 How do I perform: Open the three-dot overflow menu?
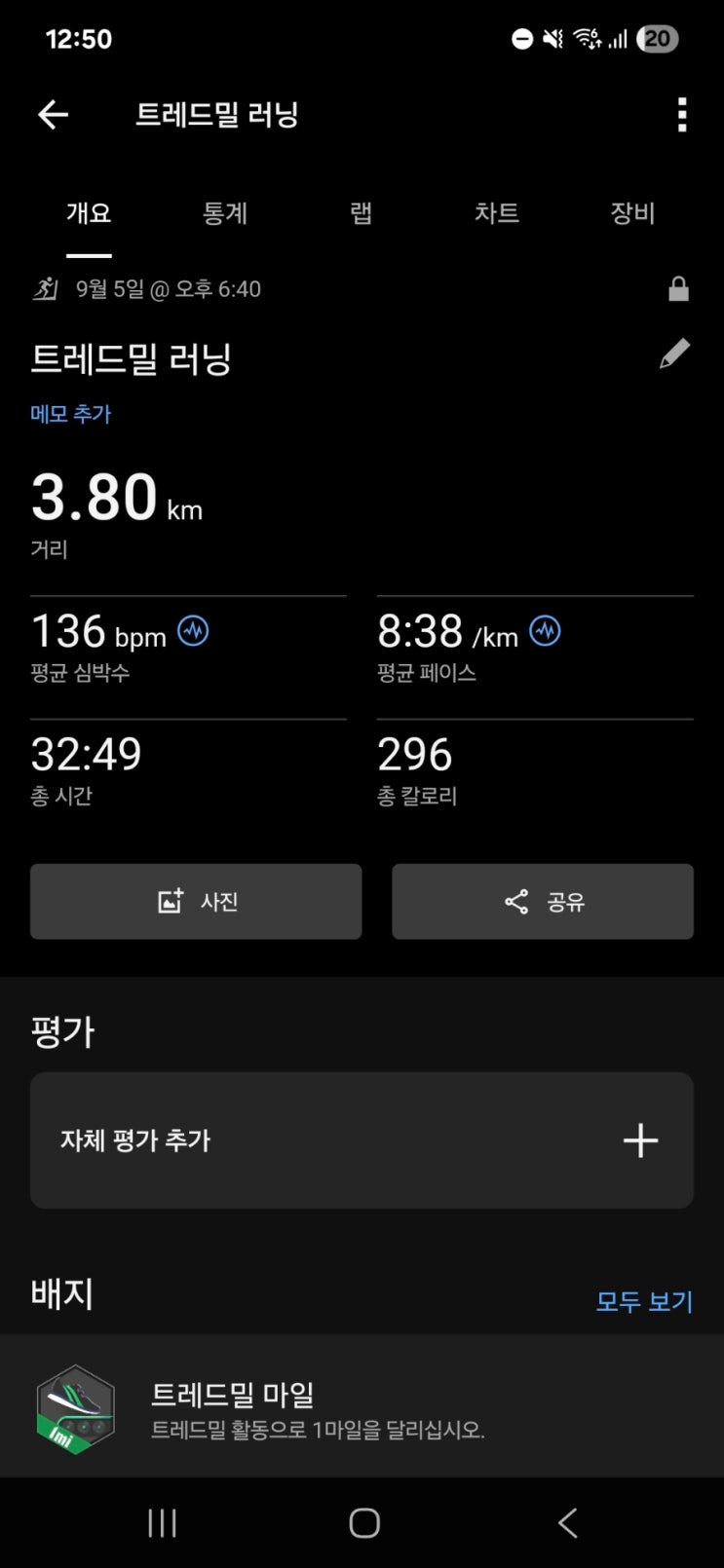tap(682, 115)
